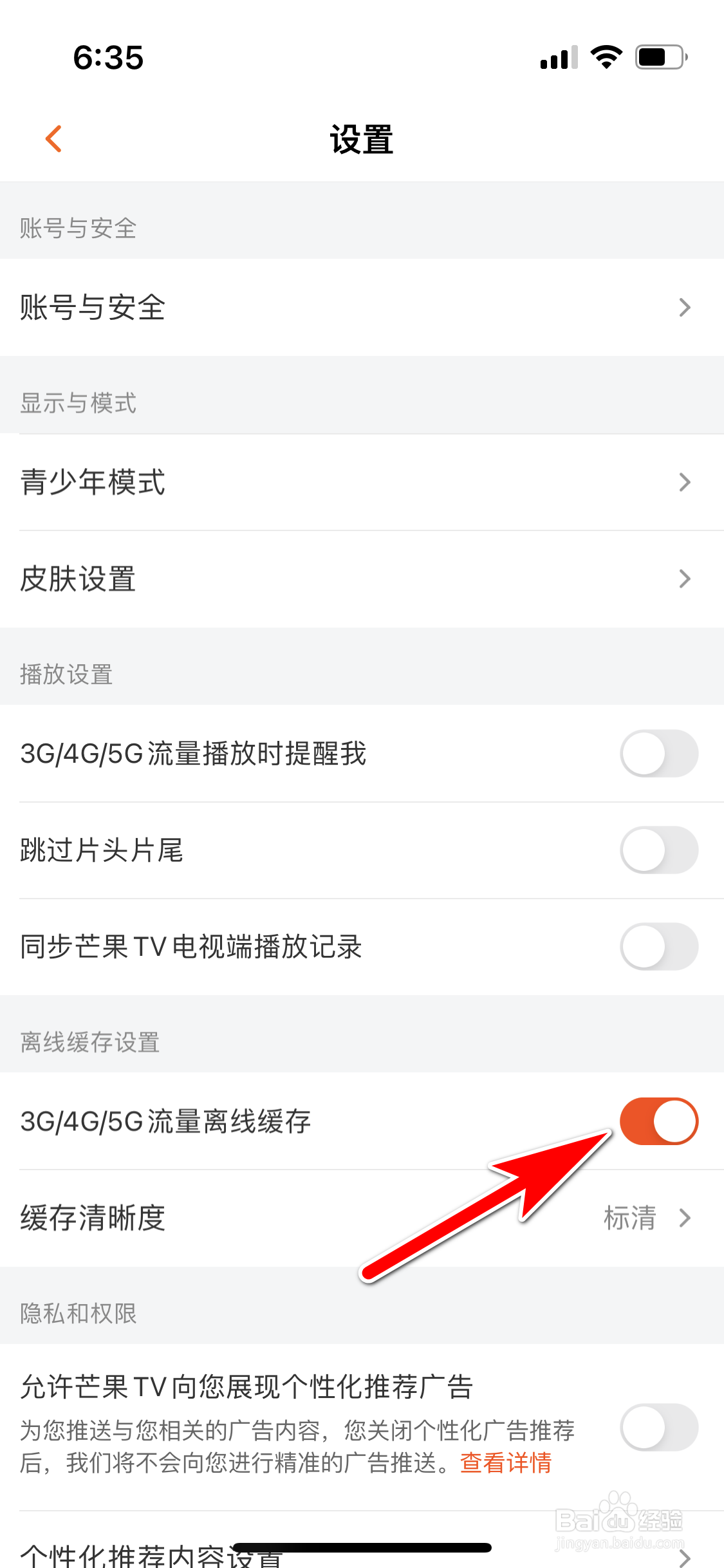The width and height of the screenshot is (724, 1568).
Task: Tap the 查看详情 link
Action: (x=506, y=1463)
